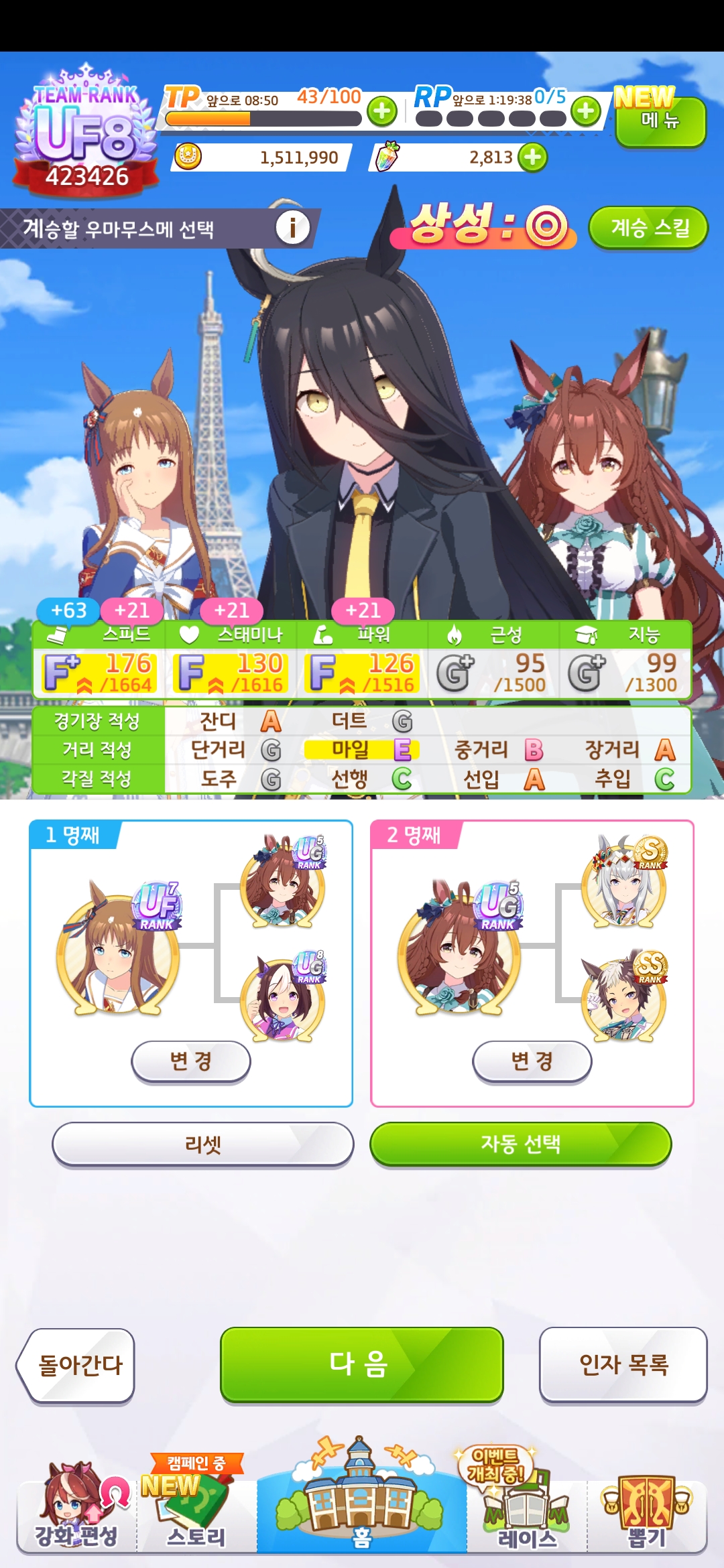The image size is (724, 1568).
Task: Proceed with the 다음 button
Action: 361,1364
